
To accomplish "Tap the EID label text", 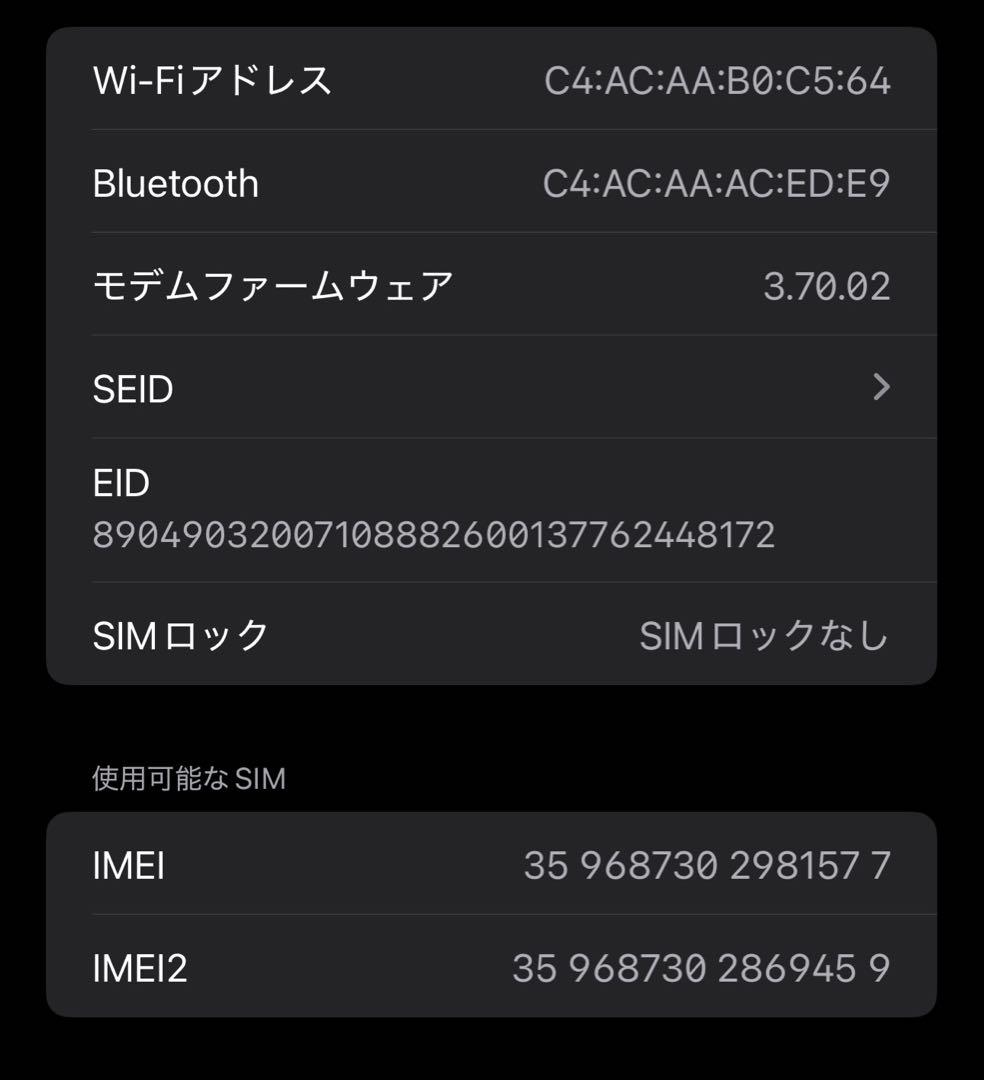I will point(120,483).
